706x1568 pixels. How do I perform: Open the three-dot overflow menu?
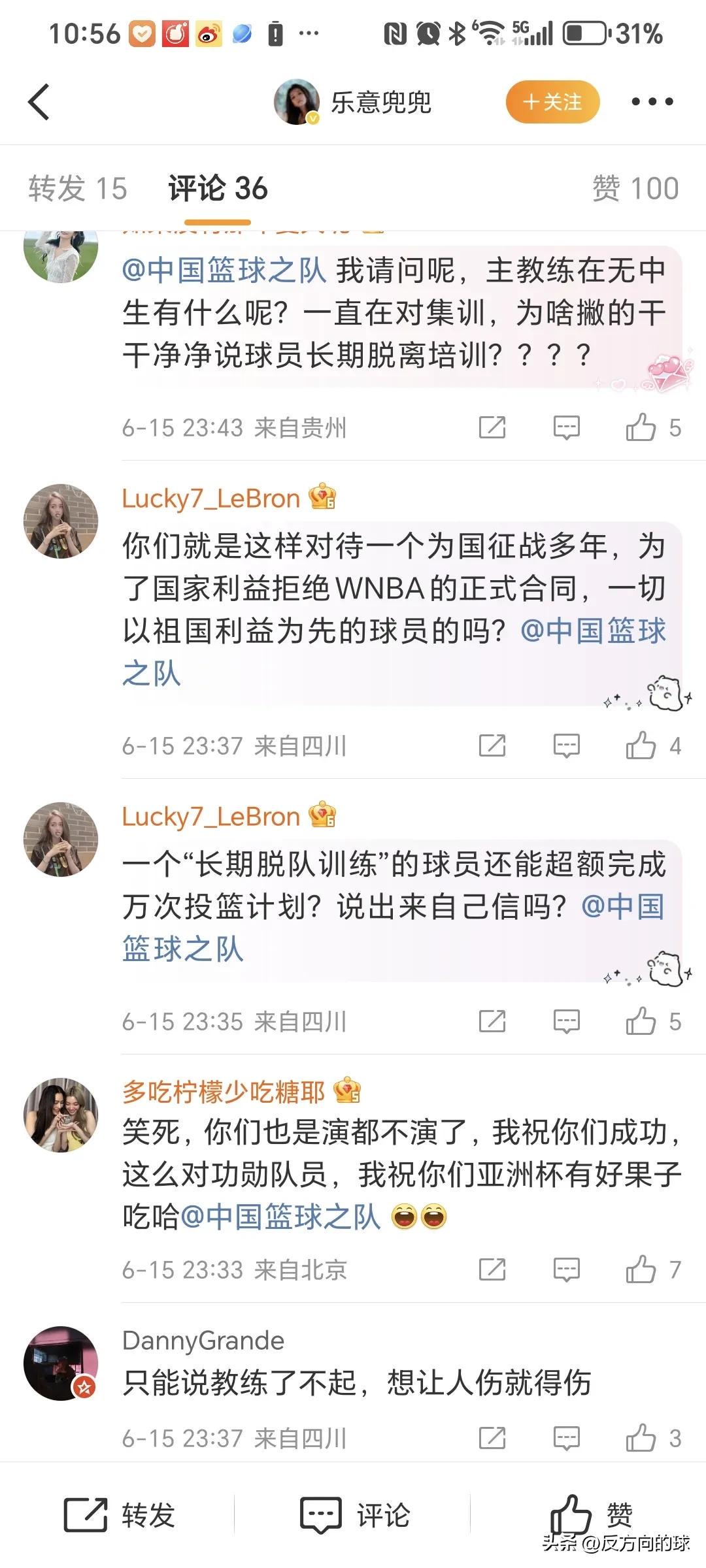(x=652, y=102)
